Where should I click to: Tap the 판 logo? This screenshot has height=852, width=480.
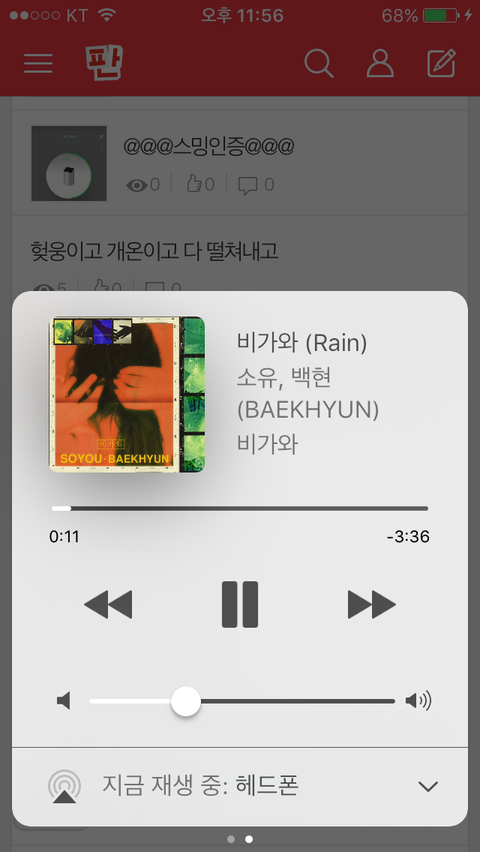tap(104, 63)
